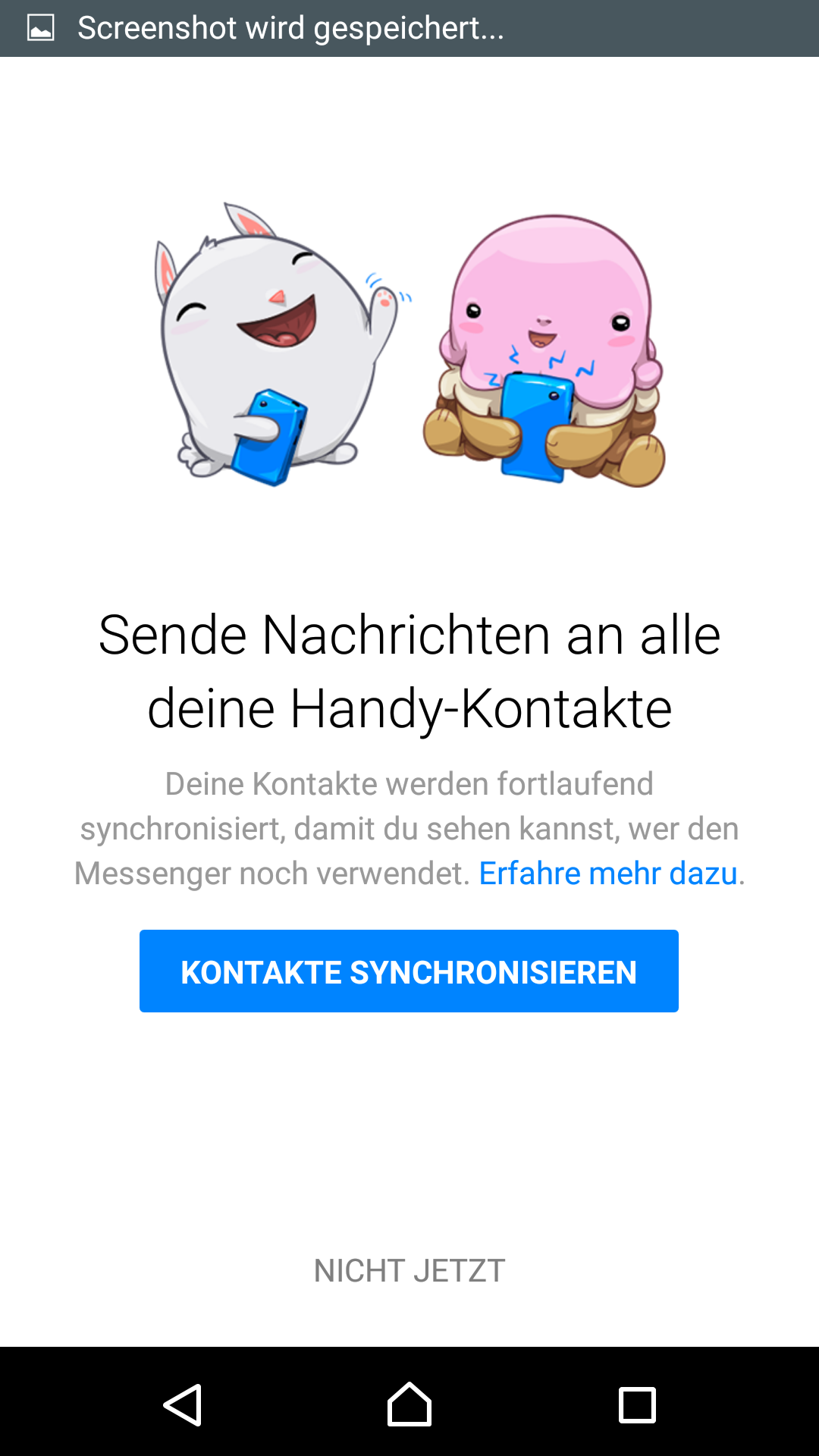Viewport: 819px width, 1456px height.
Task: Open the recent apps overview
Action: point(637,1405)
